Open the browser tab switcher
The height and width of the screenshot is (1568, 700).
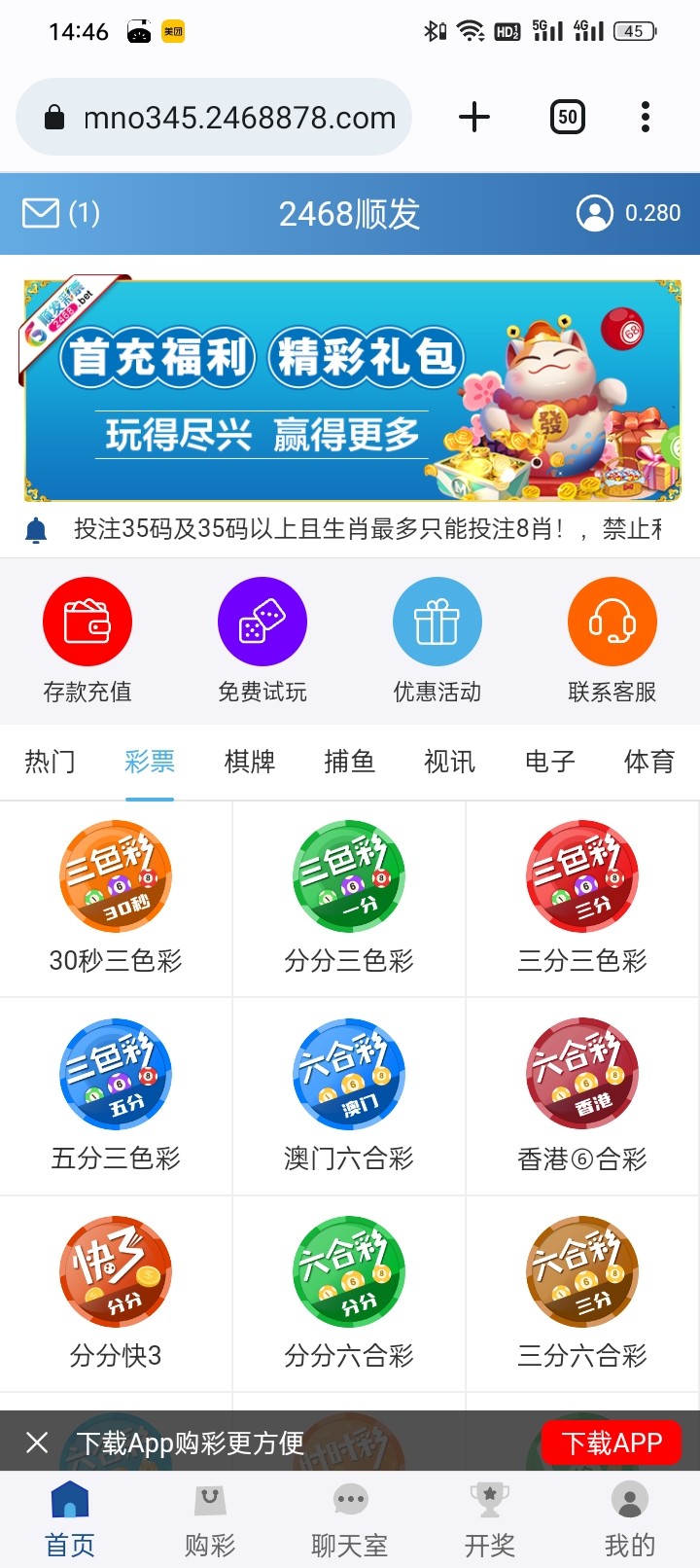[568, 118]
